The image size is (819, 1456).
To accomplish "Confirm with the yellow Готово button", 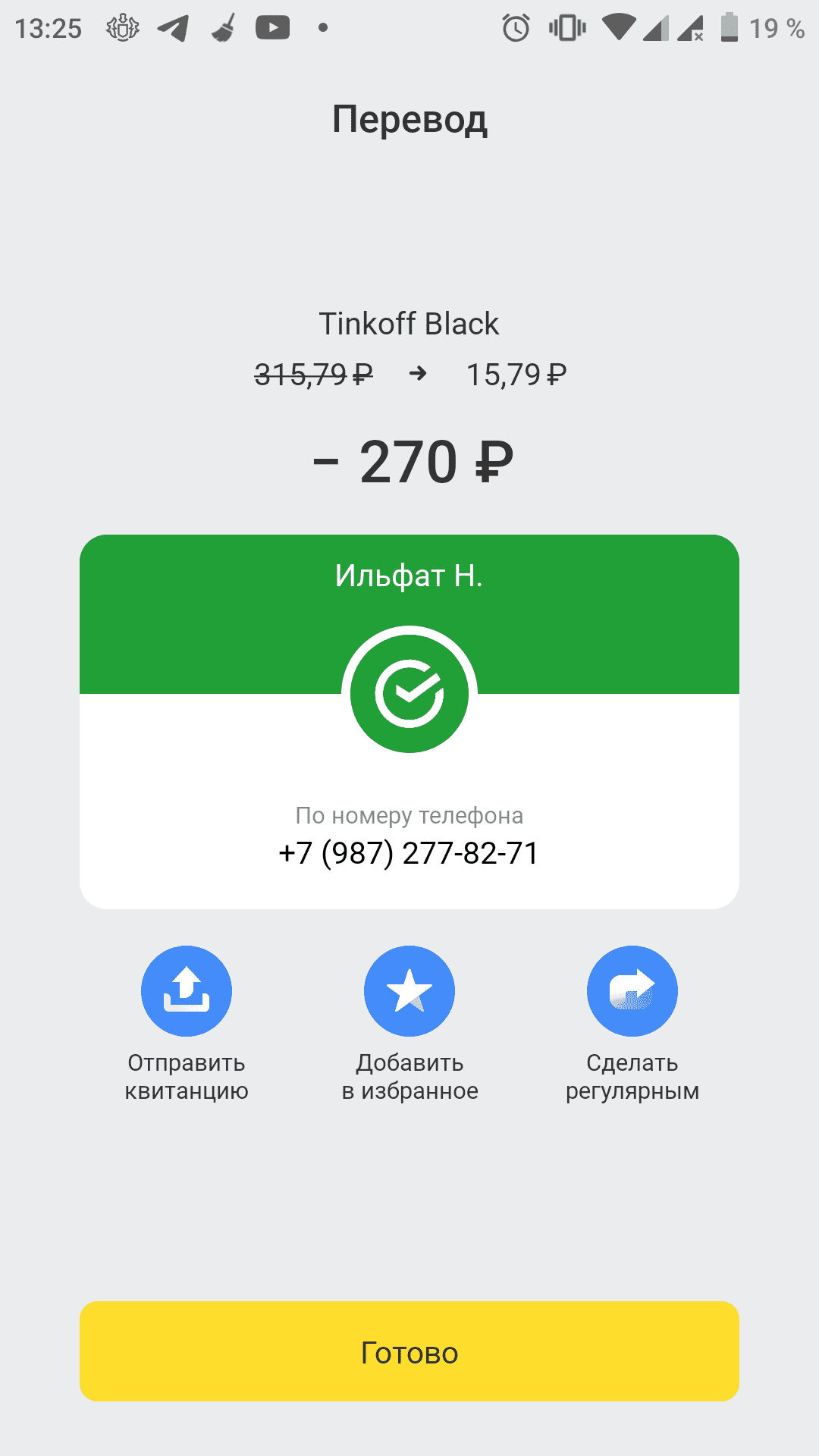I will [x=409, y=1351].
